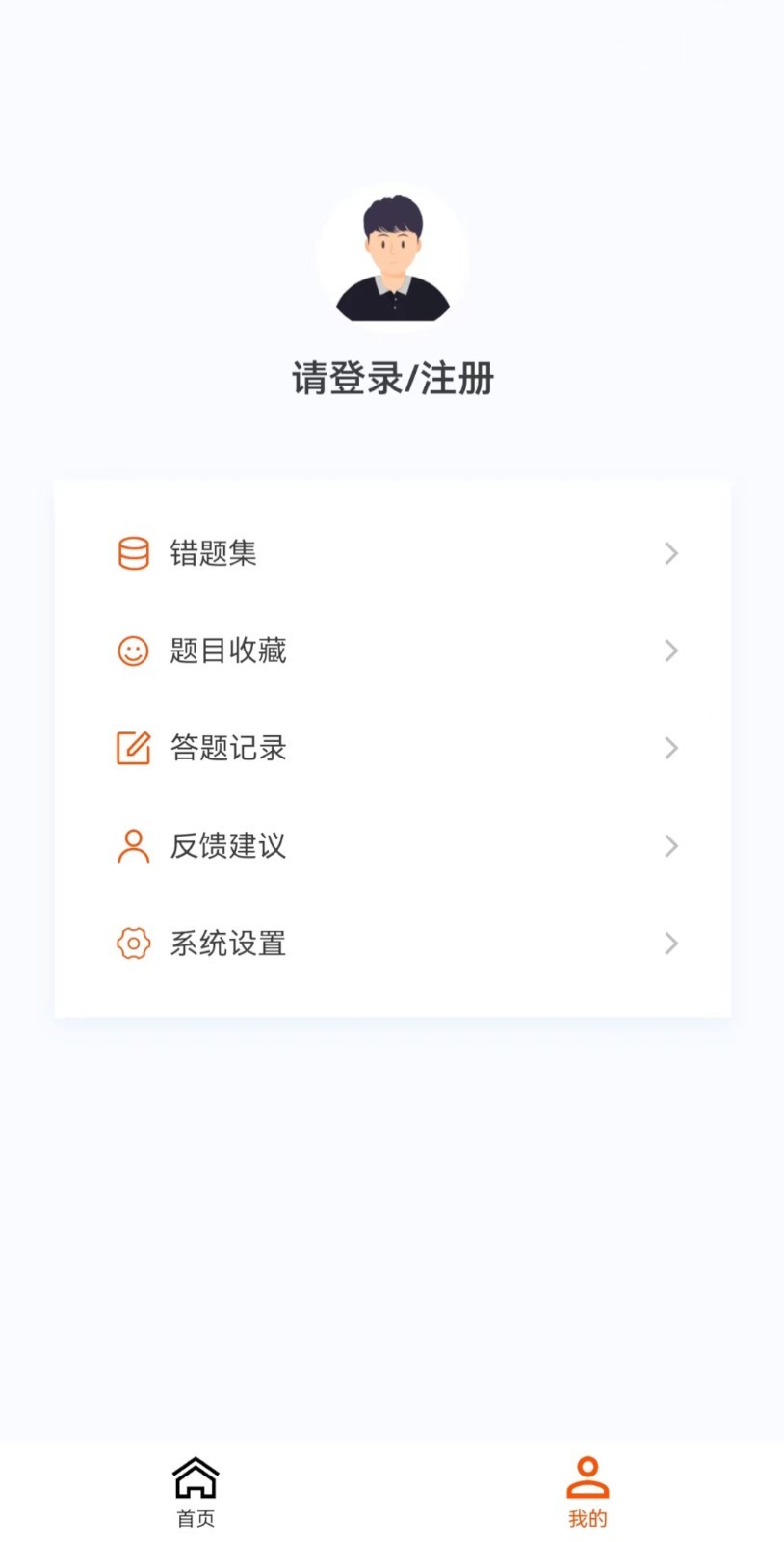
Task: Switch to the 我的 tab
Action: point(587,1489)
